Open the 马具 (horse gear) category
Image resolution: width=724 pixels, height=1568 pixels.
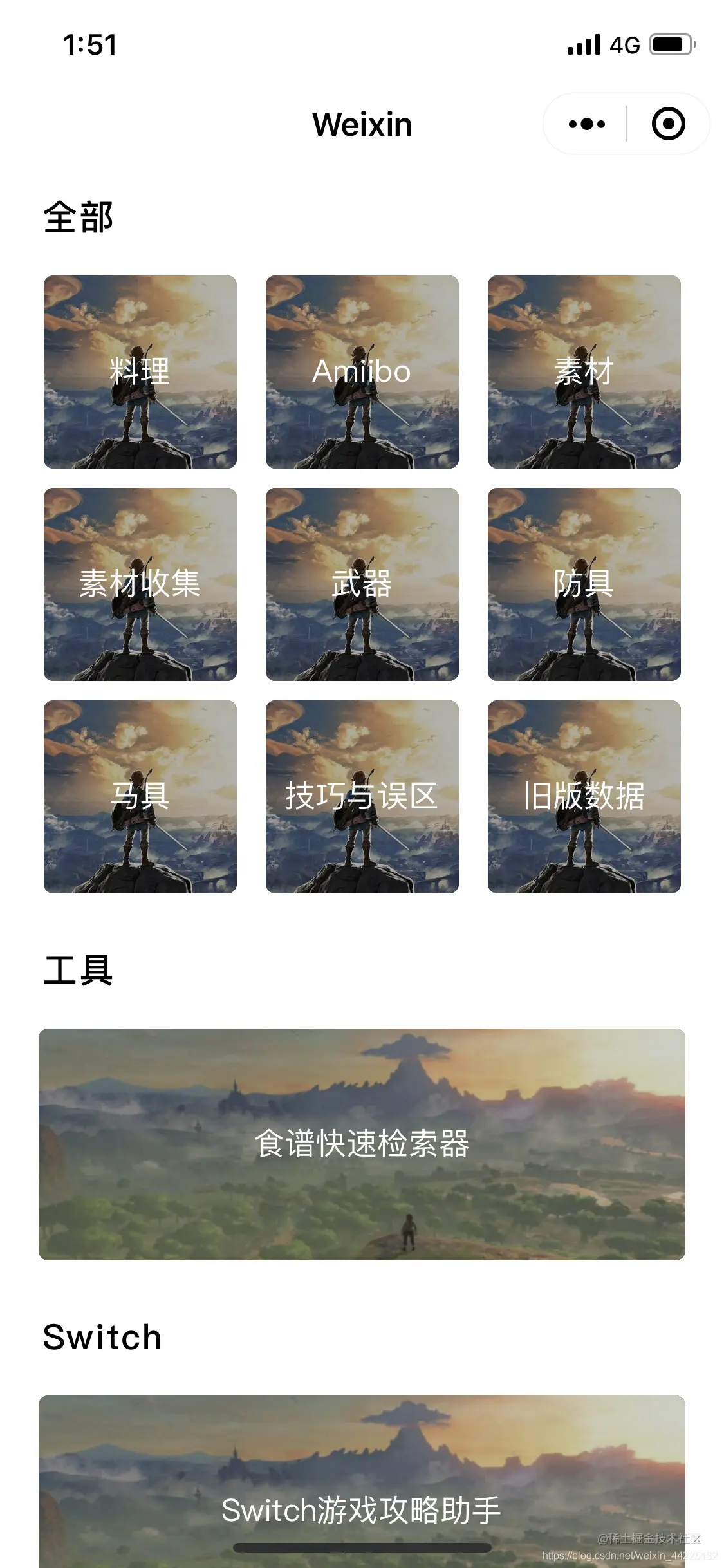(140, 797)
